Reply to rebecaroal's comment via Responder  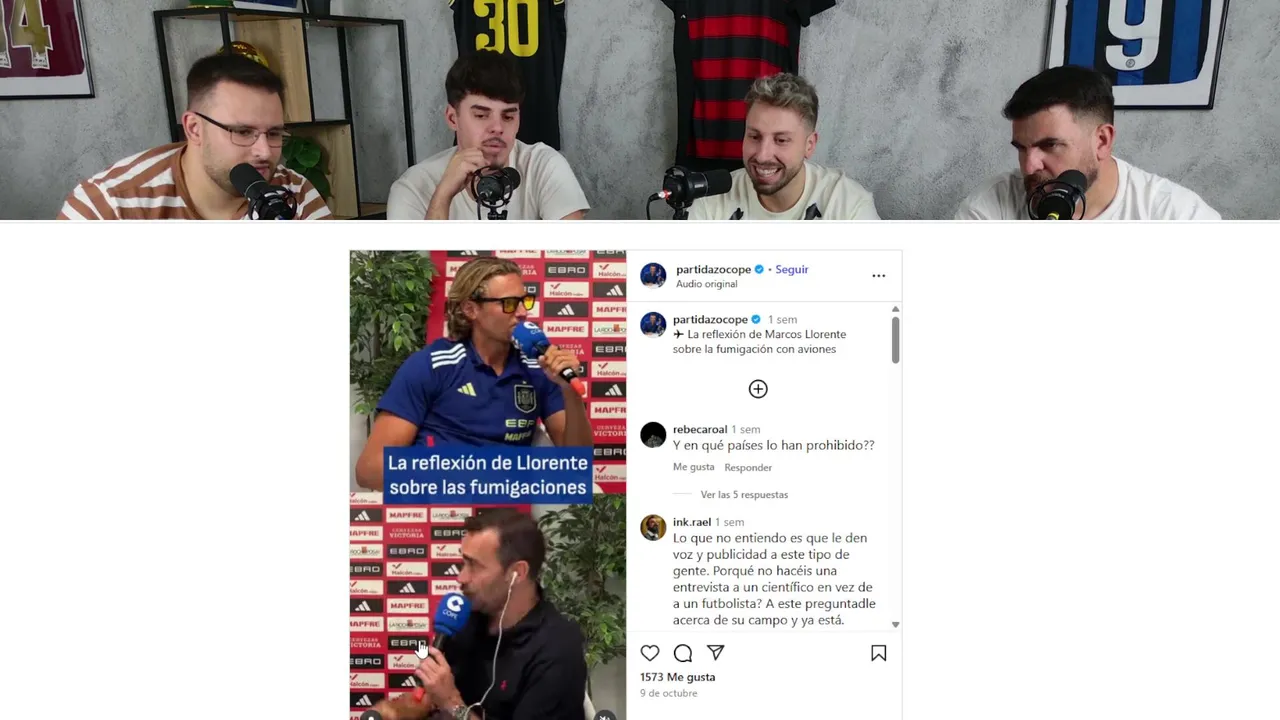[x=748, y=467]
